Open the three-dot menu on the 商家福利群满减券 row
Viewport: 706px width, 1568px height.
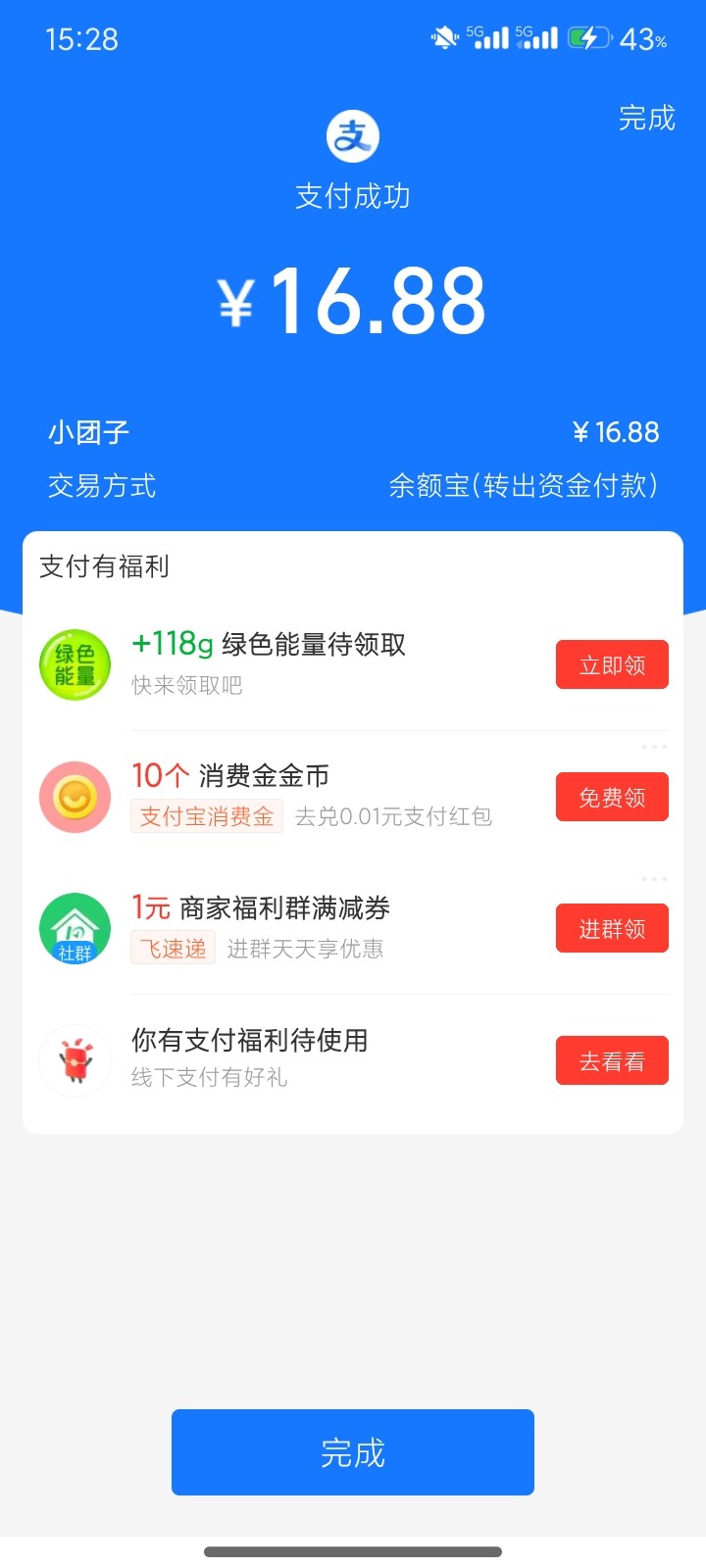point(654,879)
